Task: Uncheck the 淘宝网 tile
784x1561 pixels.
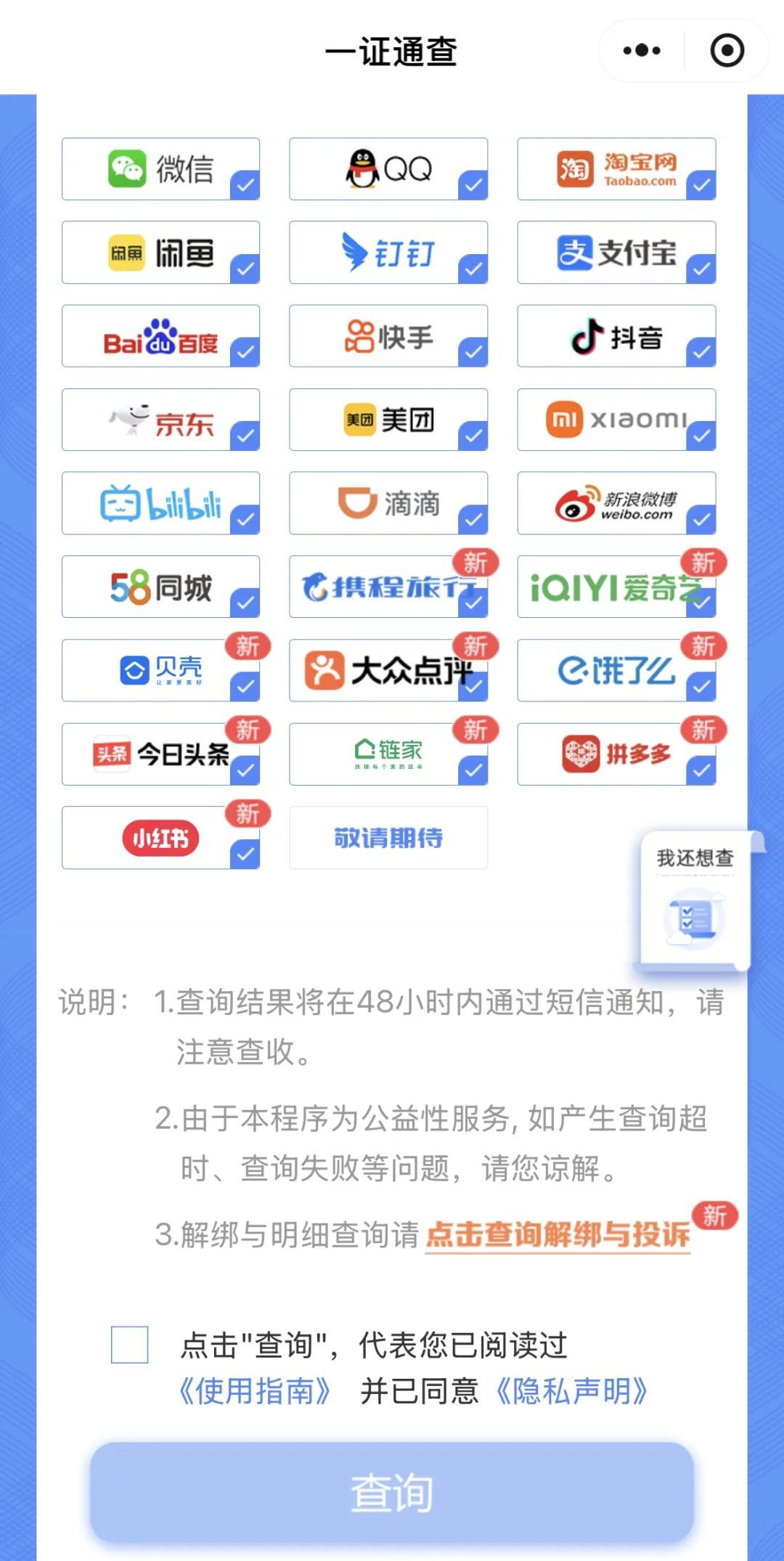Action: click(x=616, y=169)
